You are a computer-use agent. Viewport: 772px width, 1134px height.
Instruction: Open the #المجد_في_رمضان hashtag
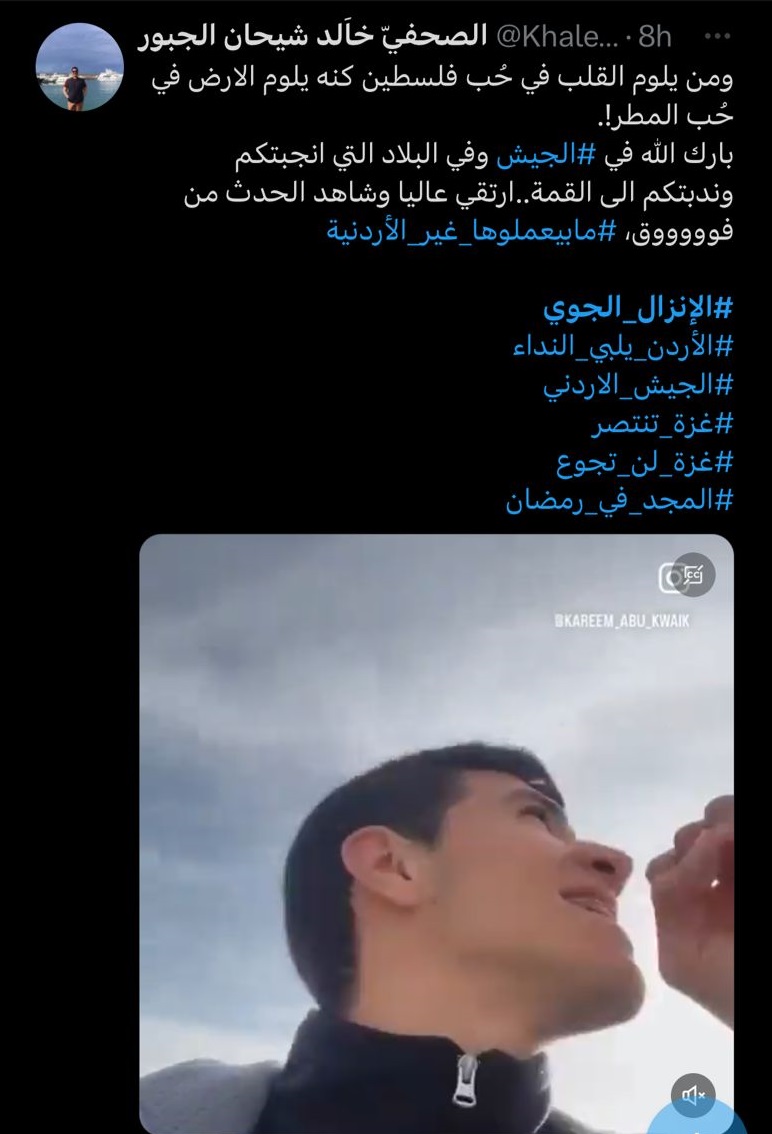pos(620,499)
